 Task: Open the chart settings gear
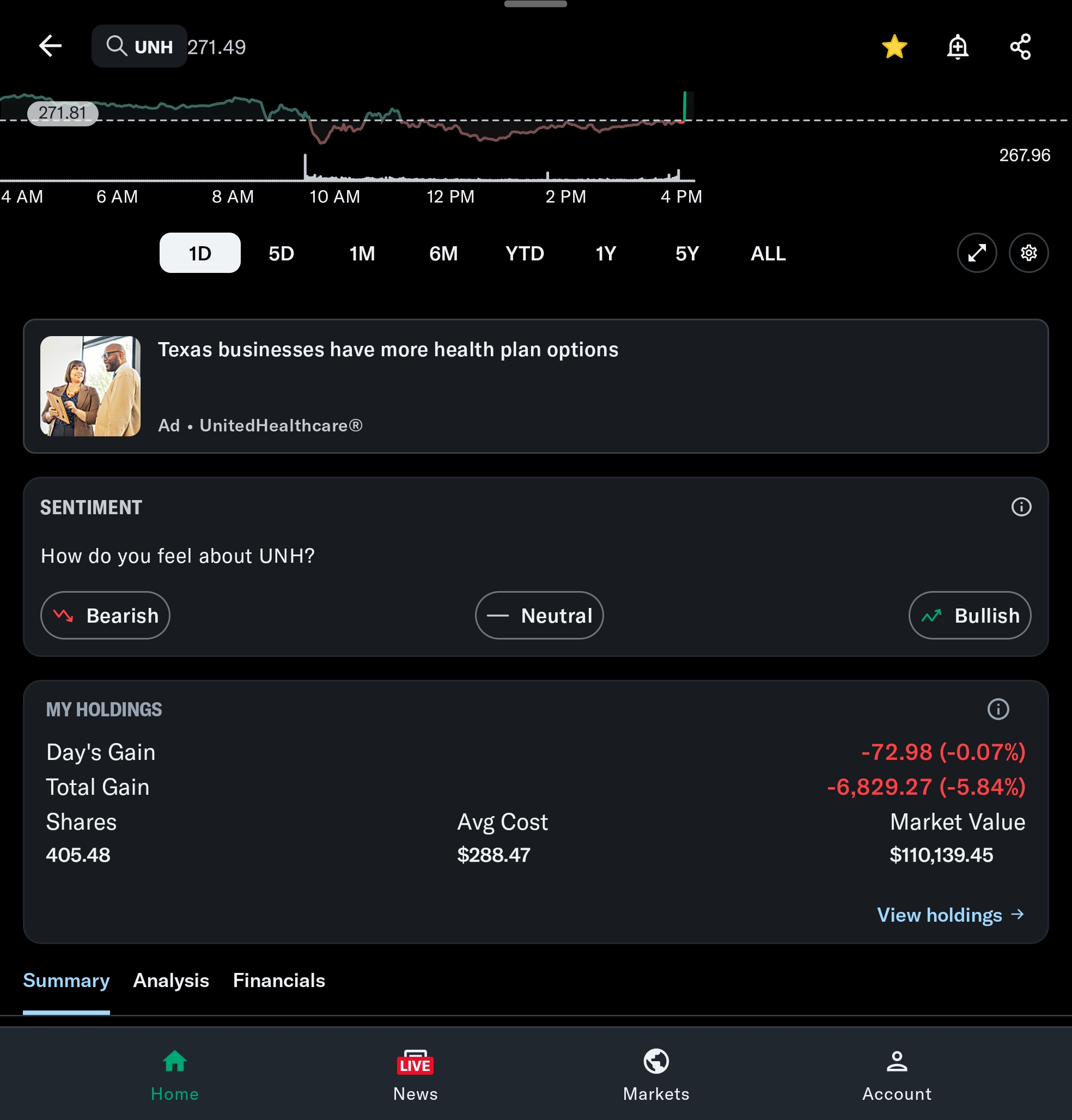tap(1028, 253)
